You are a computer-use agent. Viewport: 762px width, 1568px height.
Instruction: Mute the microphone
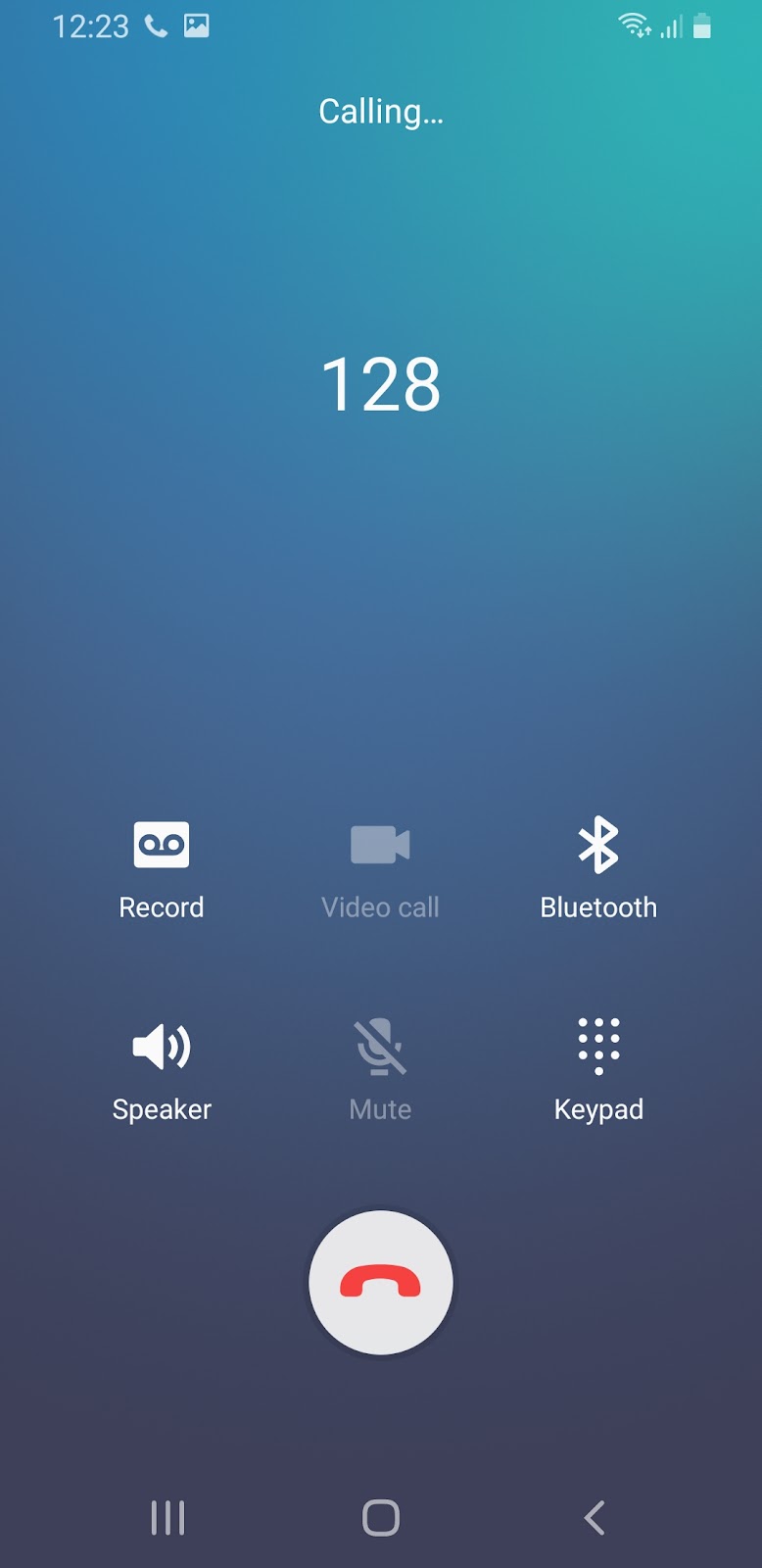pyautogui.click(x=380, y=1070)
